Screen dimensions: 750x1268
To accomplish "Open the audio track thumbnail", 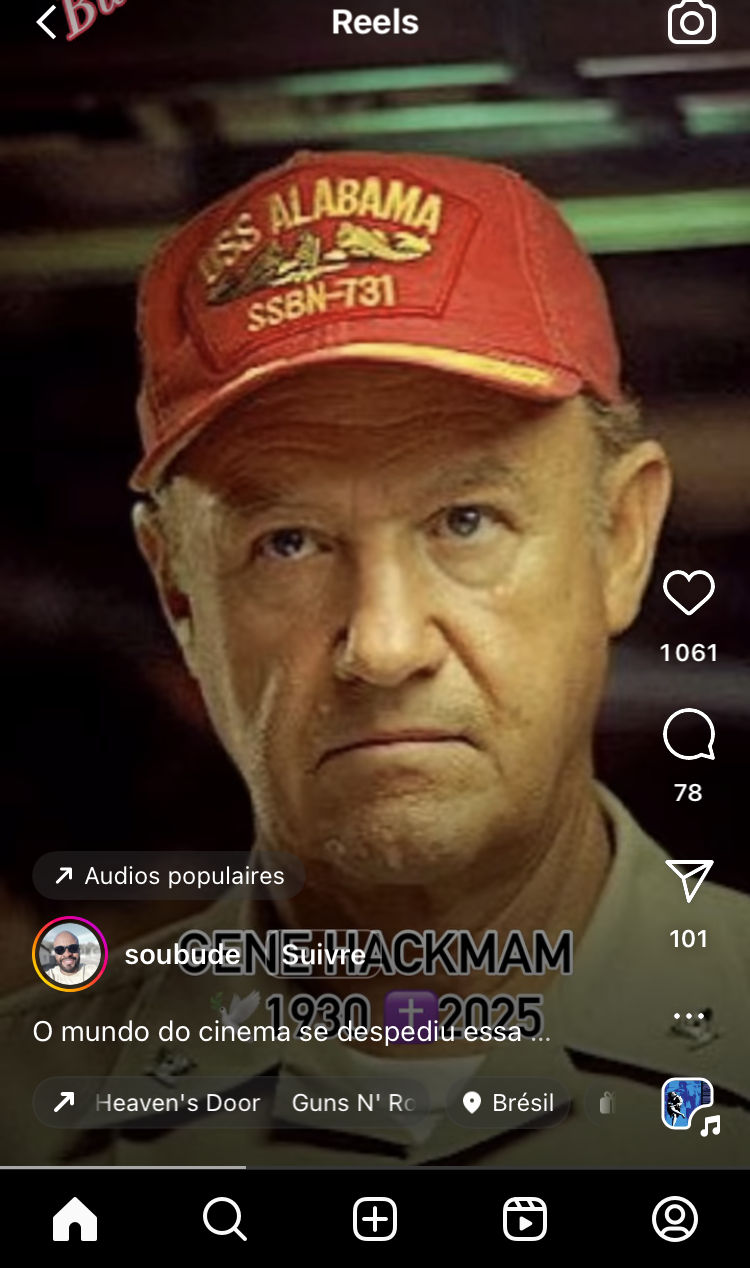I will tap(689, 1105).
